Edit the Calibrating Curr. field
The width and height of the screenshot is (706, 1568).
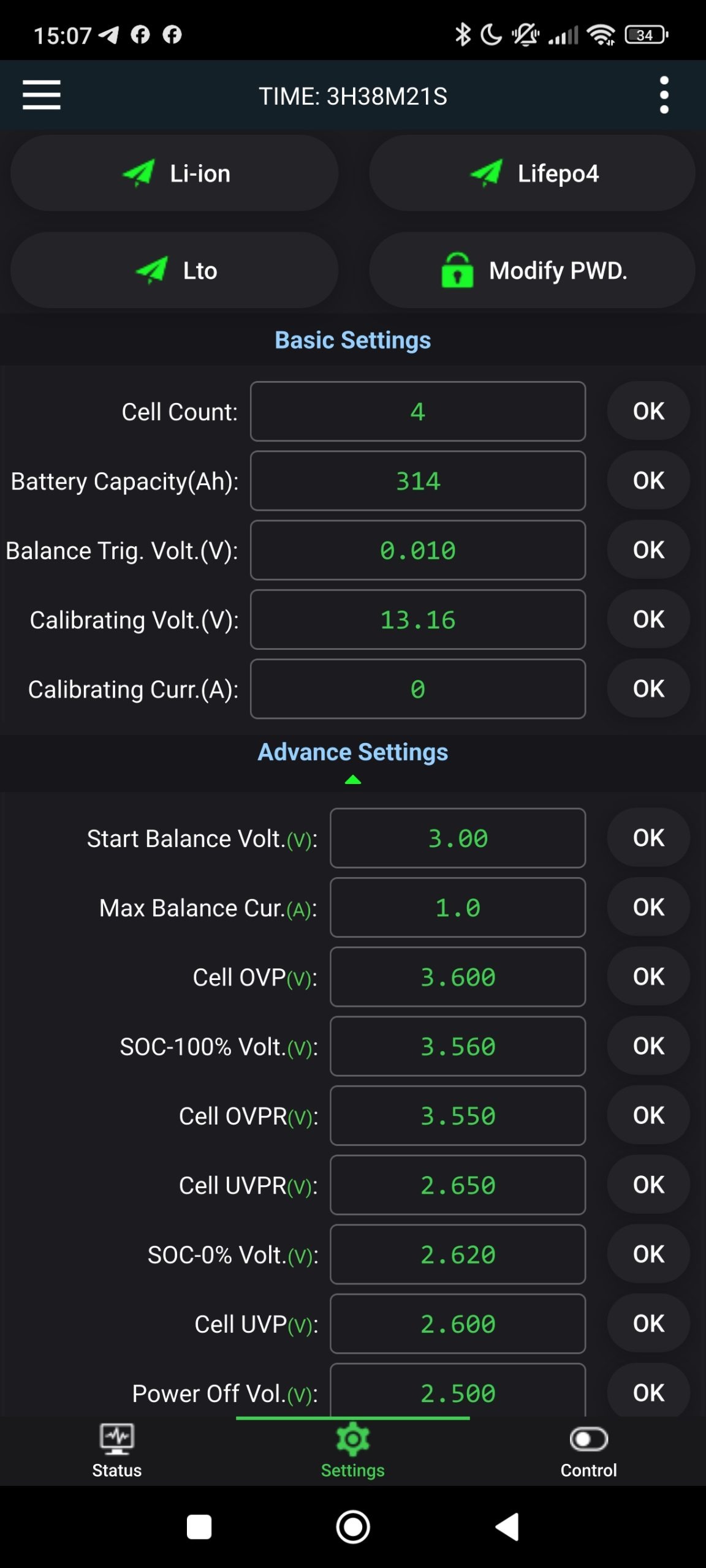click(x=418, y=689)
